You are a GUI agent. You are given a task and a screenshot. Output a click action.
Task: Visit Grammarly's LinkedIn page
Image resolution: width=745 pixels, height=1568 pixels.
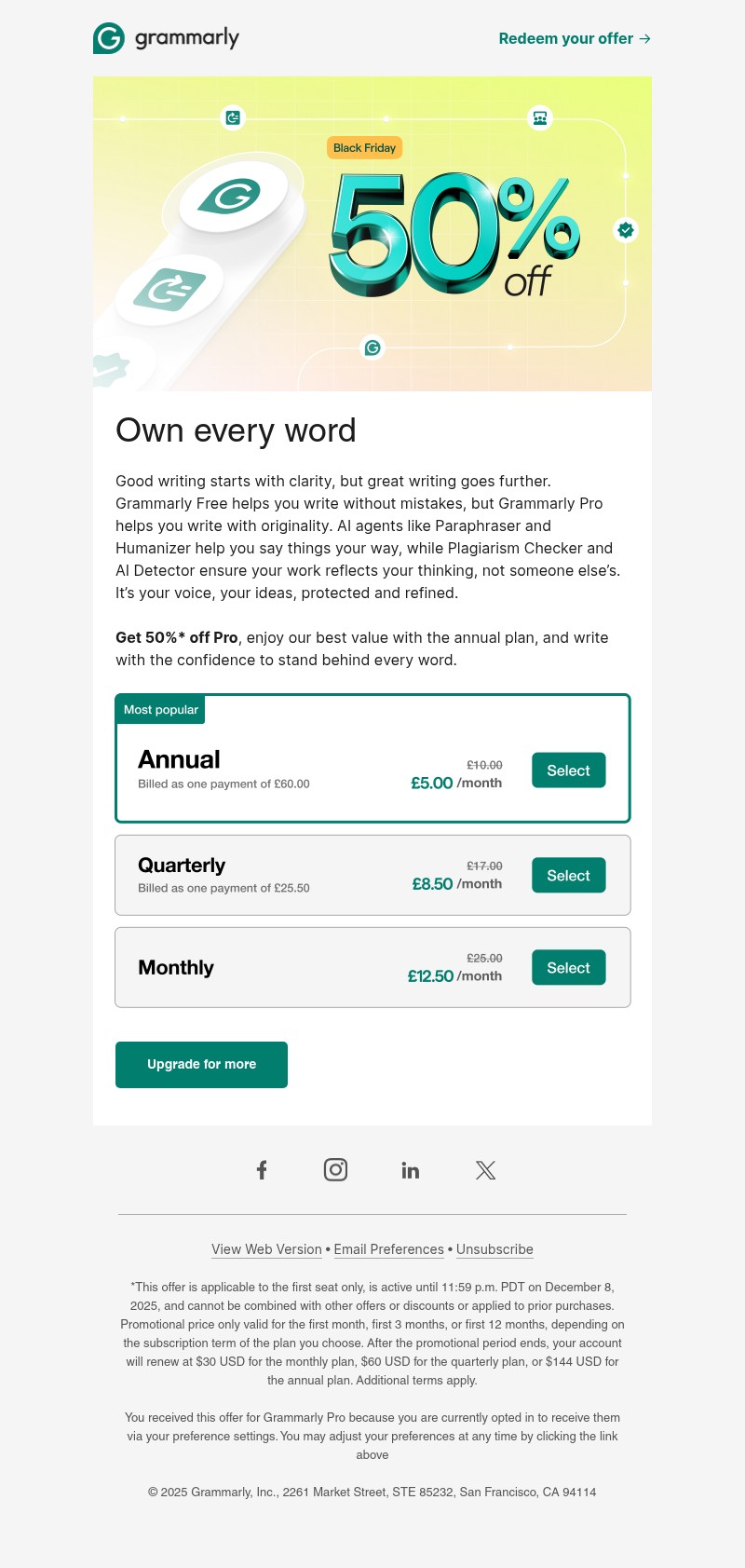click(x=410, y=1169)
